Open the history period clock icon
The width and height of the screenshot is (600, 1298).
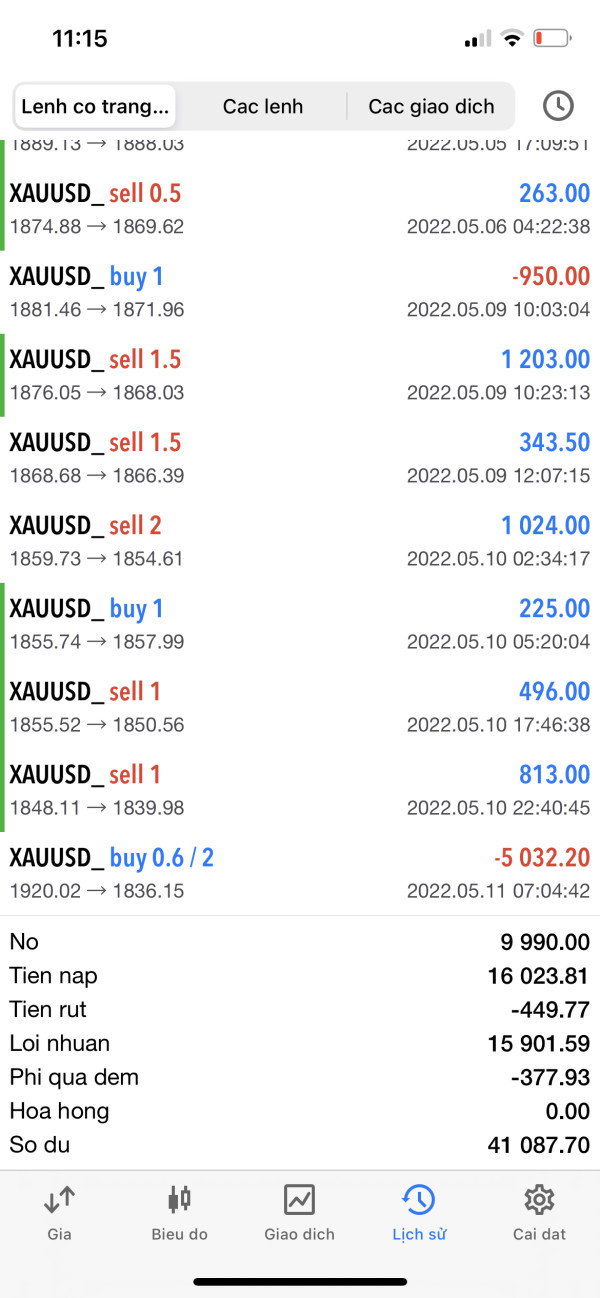[558, 106]
